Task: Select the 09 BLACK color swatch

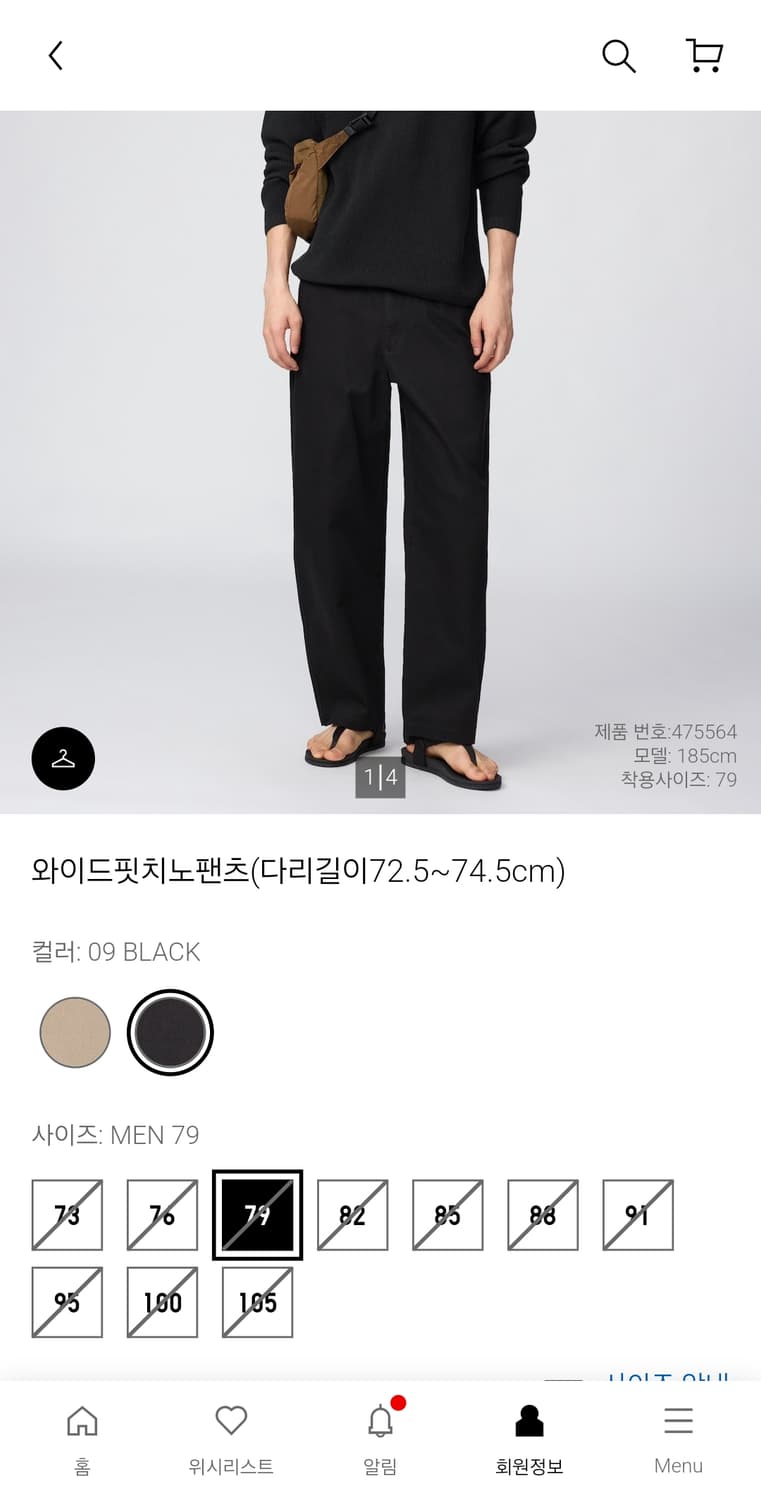Action: [170, 1031]
